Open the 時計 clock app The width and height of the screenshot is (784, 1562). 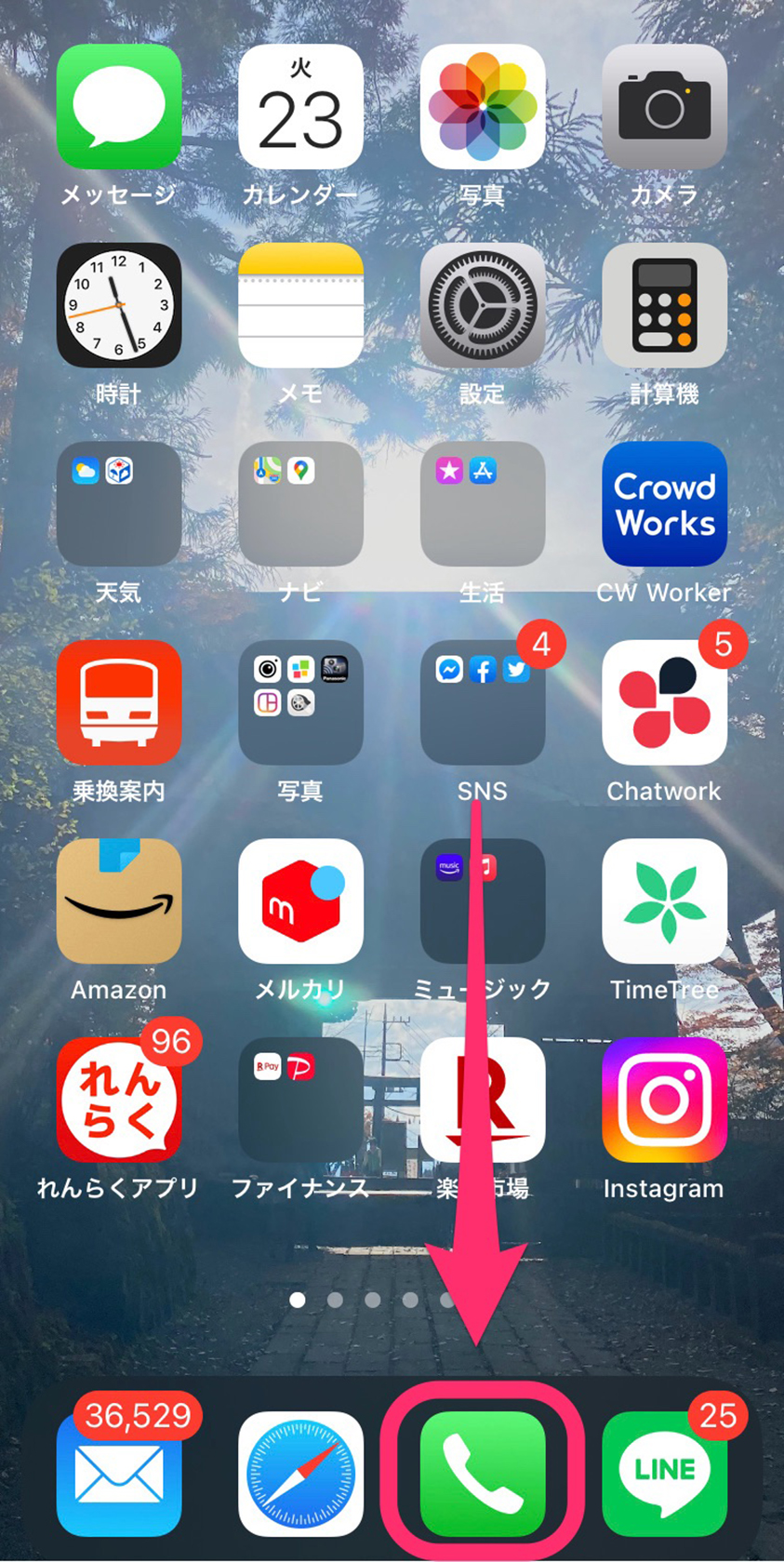(118, 305)
